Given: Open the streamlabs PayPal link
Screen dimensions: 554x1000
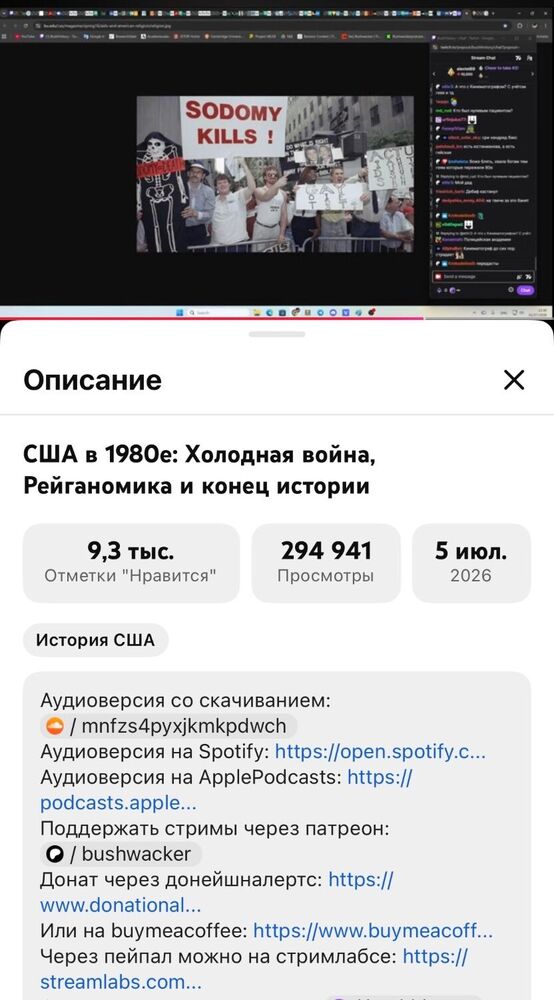Looking at the screenshot, I should pos(254,968).
